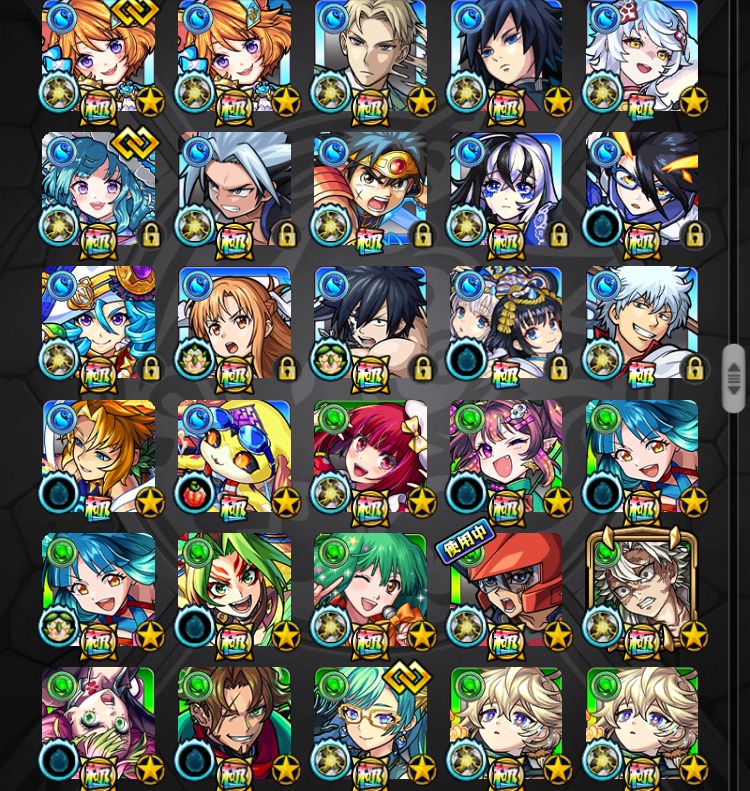This screenshot has width=750, height=791.
Task: Choose the green-haired character with red face paint
Action: (x=234, y=590)
